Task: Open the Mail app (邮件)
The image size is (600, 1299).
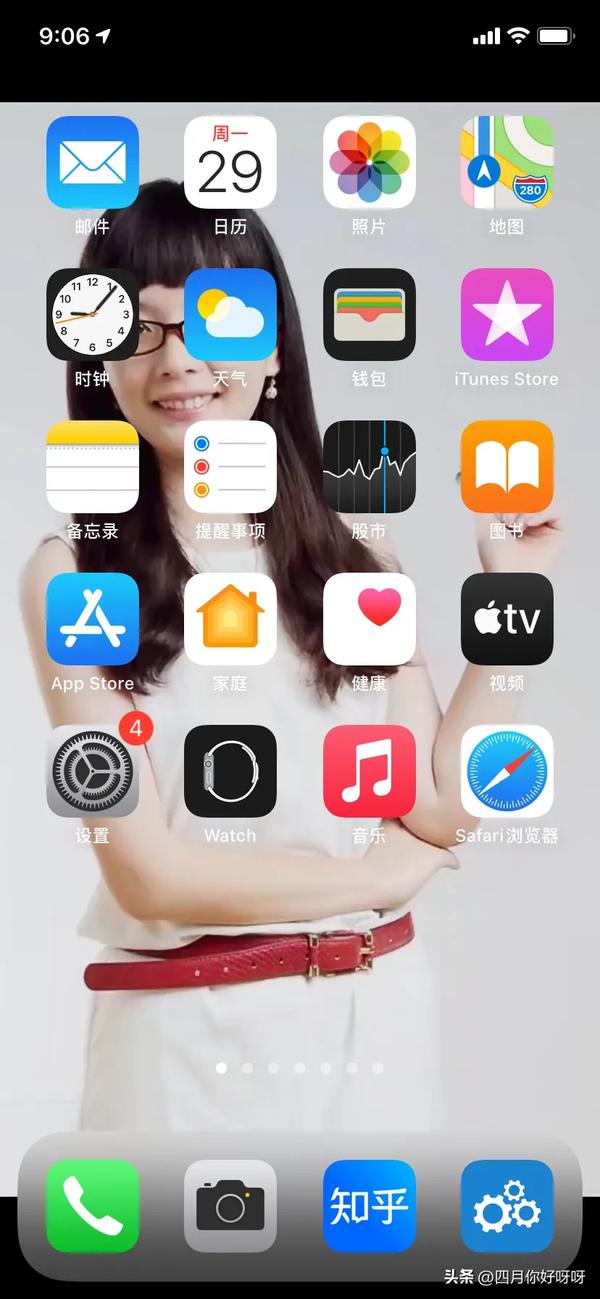Action: click(x=92, y=162)
